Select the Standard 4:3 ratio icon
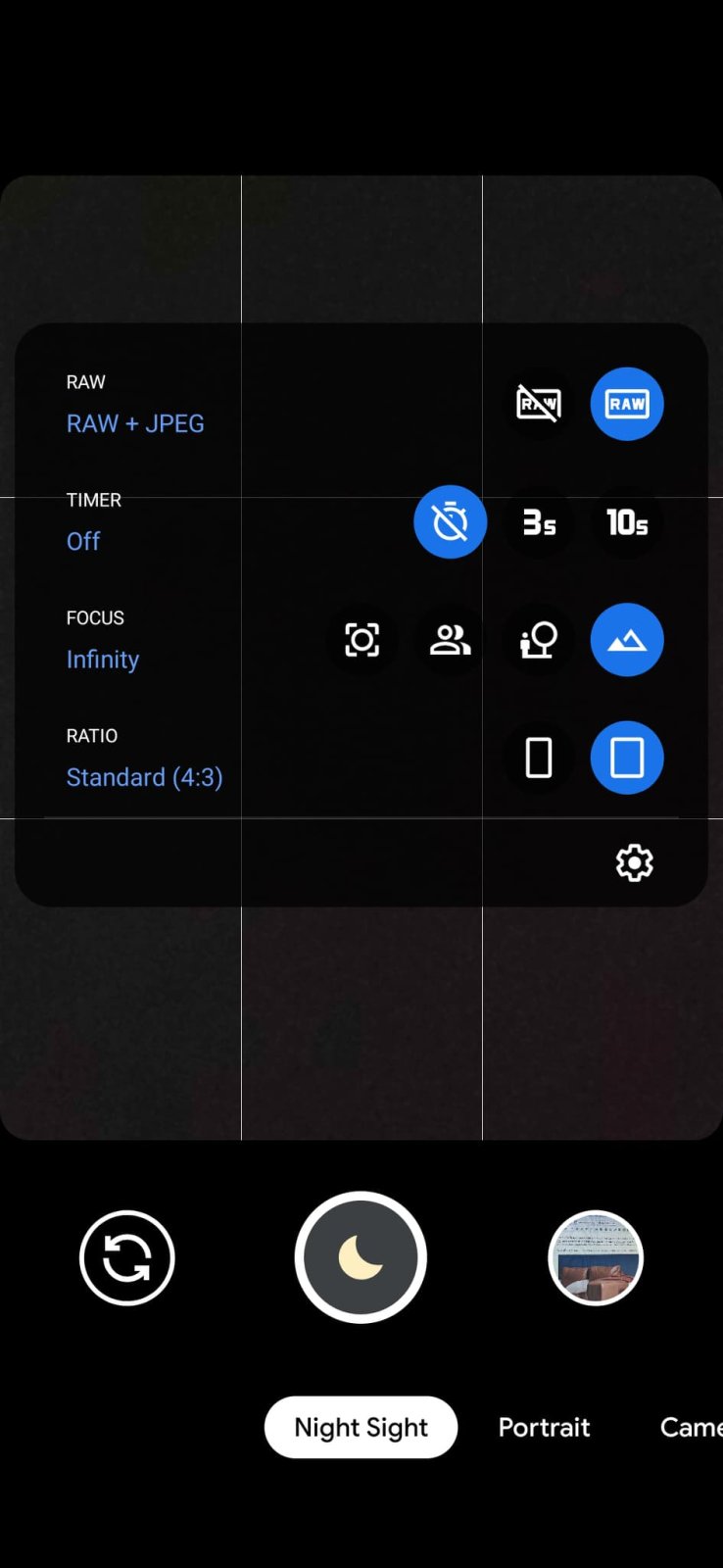Image resolution: width=723 pixels, height=1568 pixels. (627, 758)
